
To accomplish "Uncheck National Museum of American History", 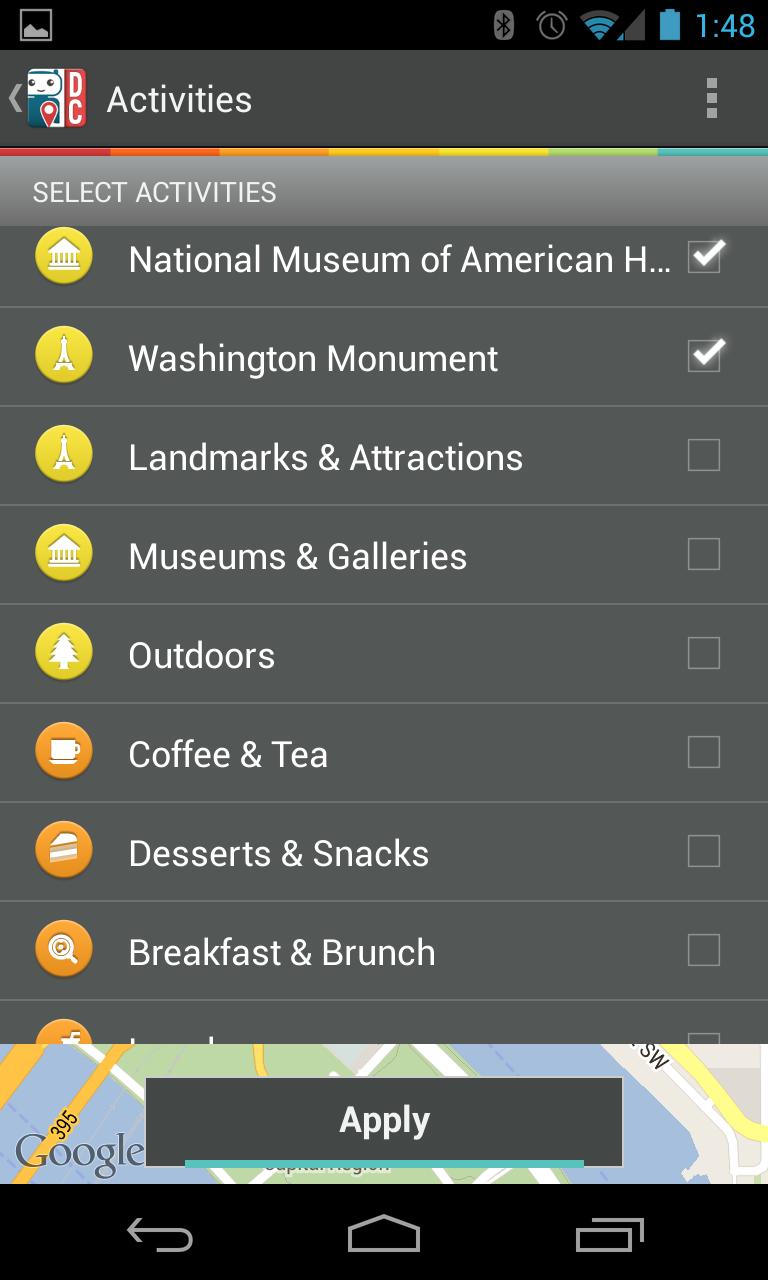I will pos(704,258).
